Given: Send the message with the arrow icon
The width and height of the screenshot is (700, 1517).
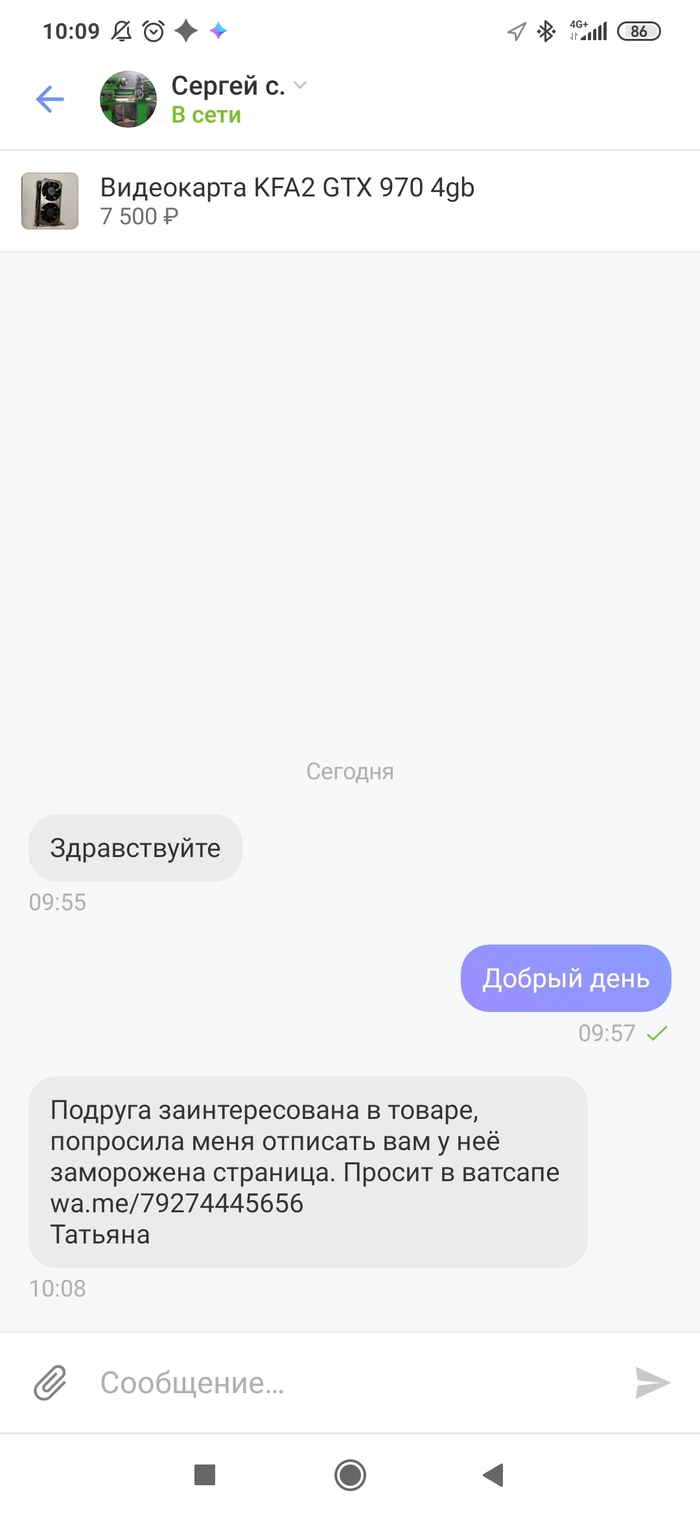Looking at the screenshot, I should pyautogui.click(x=652, y=1383).
